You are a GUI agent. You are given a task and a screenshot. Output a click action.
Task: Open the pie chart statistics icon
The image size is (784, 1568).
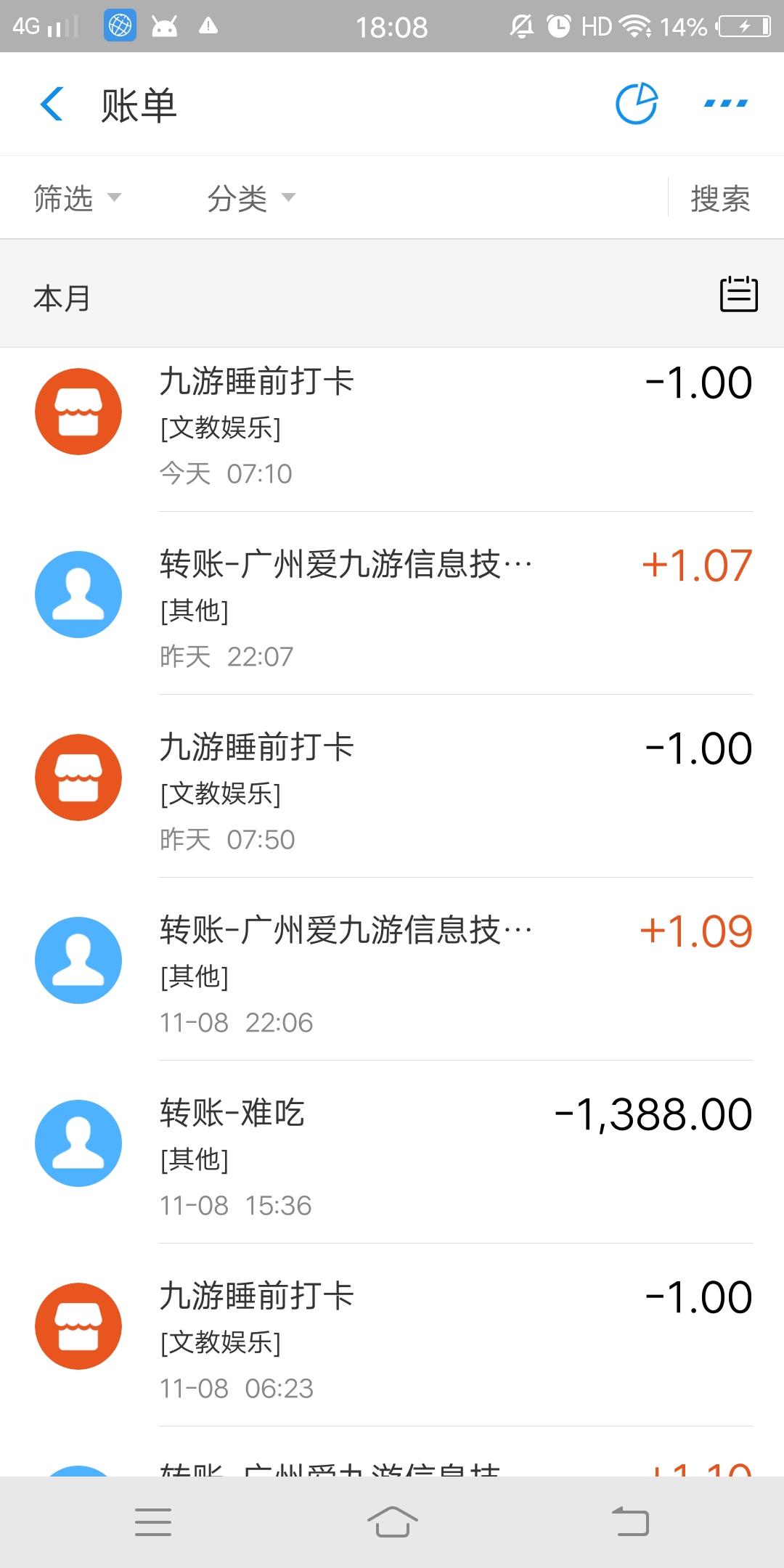pos(637,104)
